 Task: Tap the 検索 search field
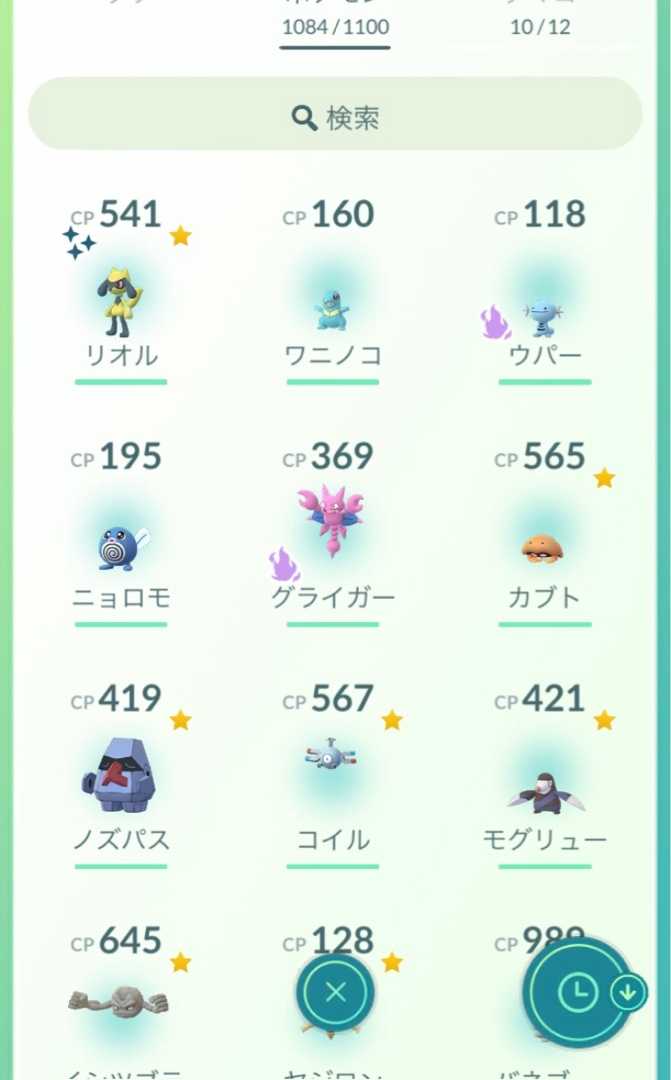pyautogui.click(x=335, y=118)
